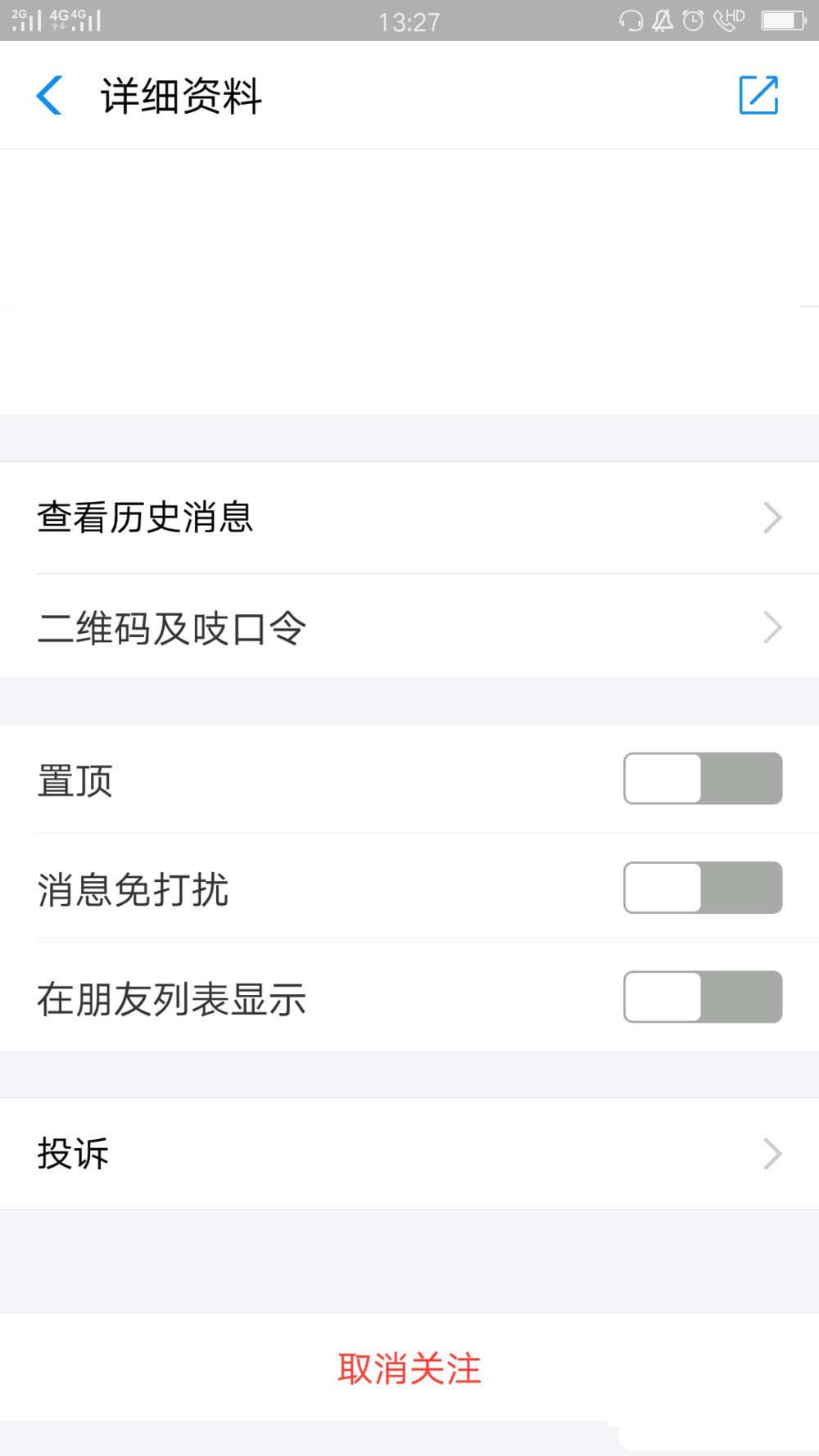819x1456 pixels.
Task: Turn on 消息免打扰
Action: (x=703, y=889)
